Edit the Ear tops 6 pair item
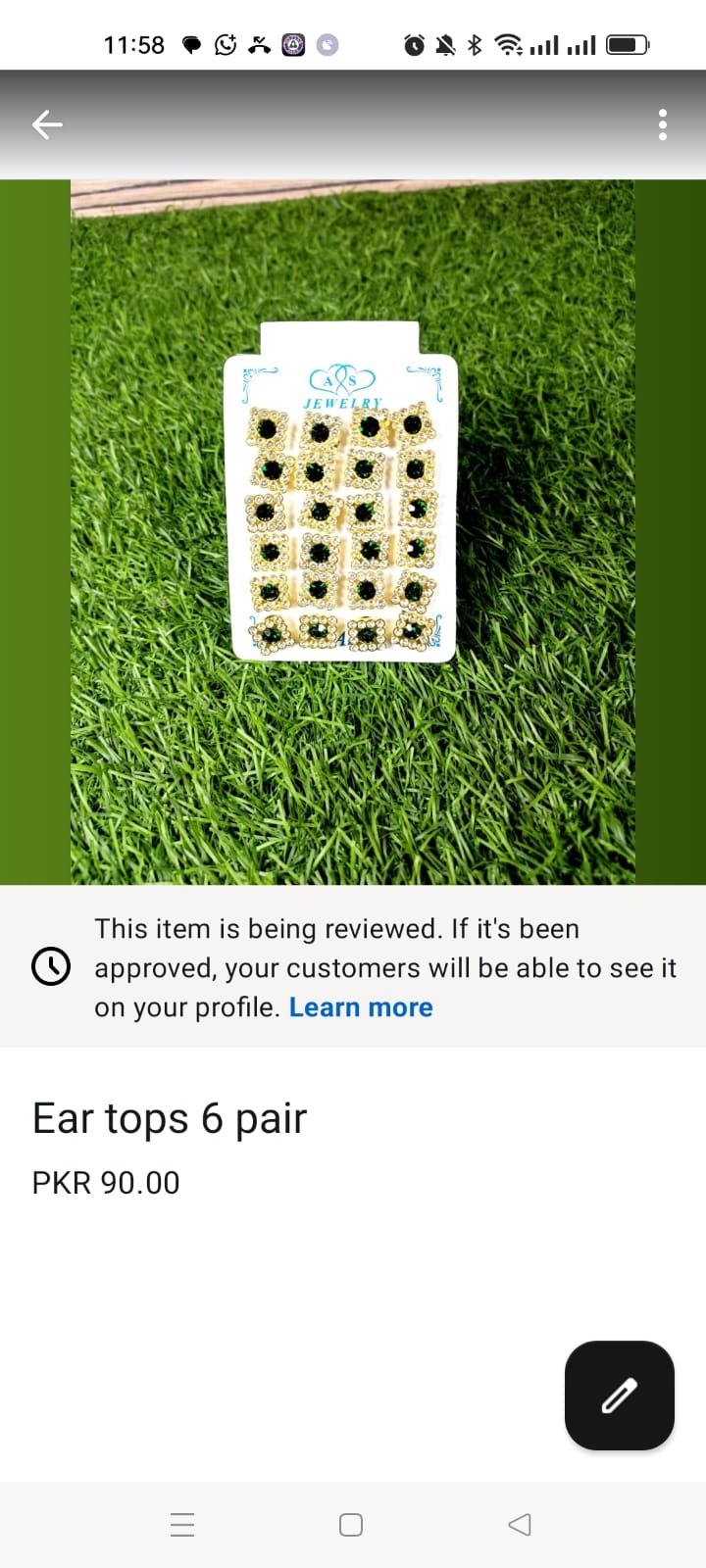This screenshot has width=706, height=1568. click(619, 1395)
